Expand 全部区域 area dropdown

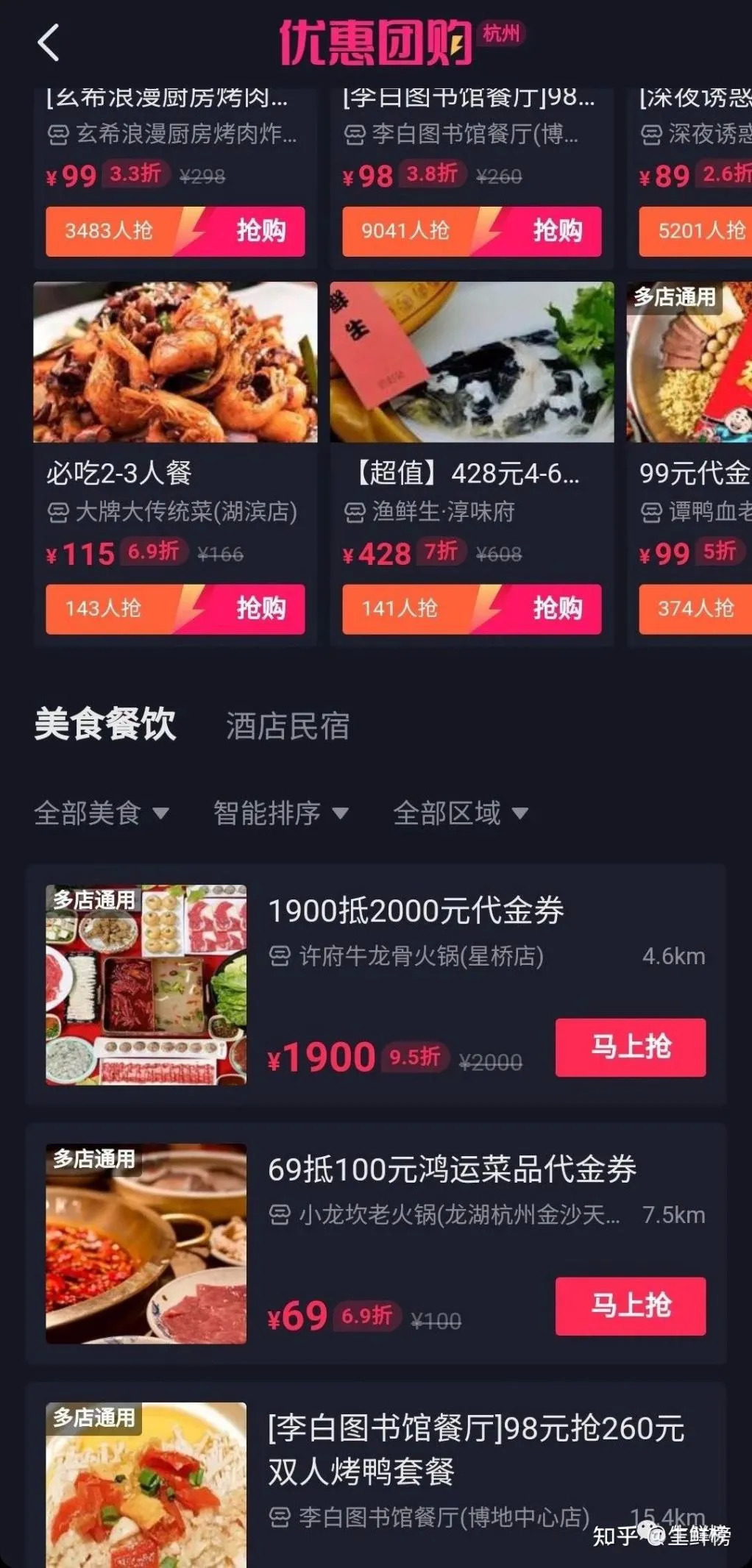click(x=461, y=813)
